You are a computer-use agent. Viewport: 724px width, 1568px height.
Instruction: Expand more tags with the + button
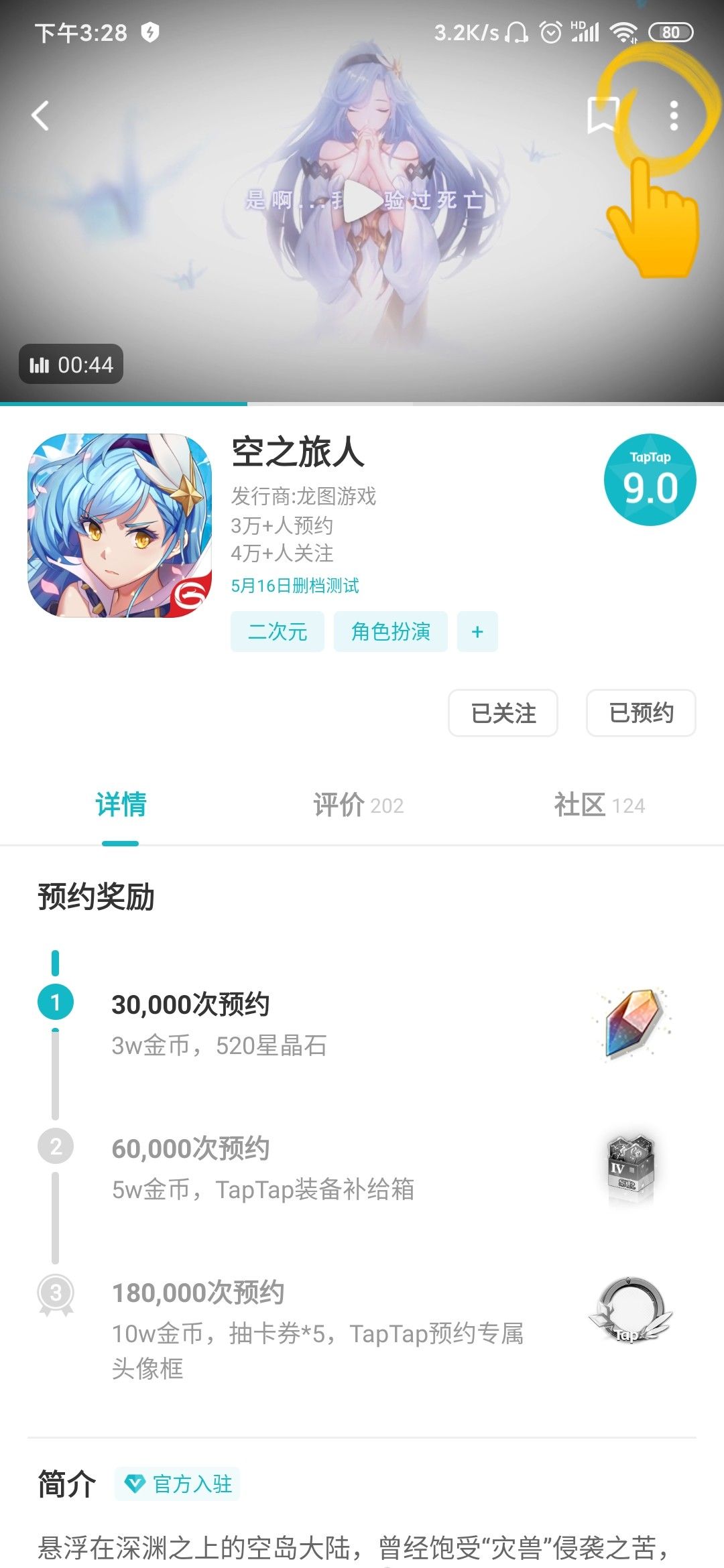pyautogui.click(x=477, y=631)
